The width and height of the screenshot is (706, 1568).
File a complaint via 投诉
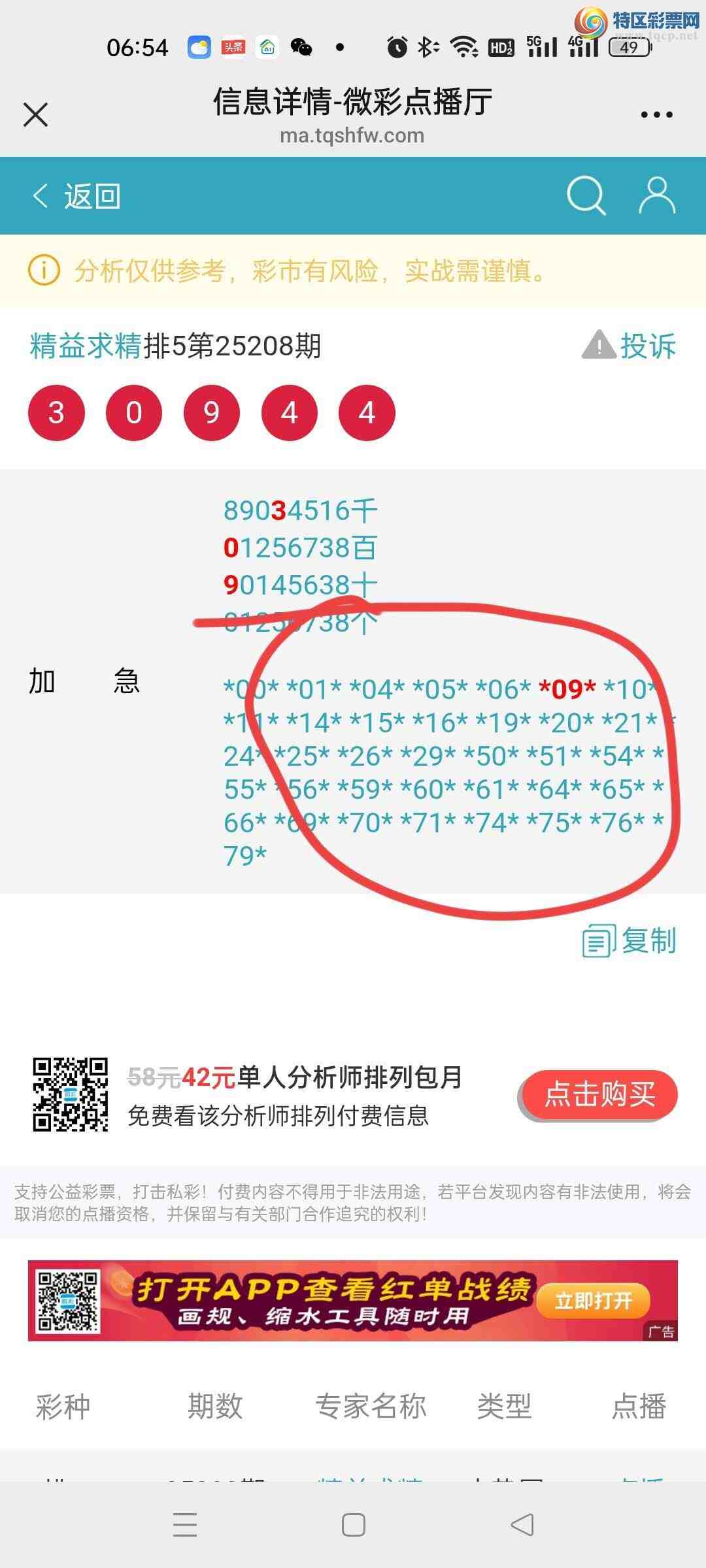(x=630, y=346)
